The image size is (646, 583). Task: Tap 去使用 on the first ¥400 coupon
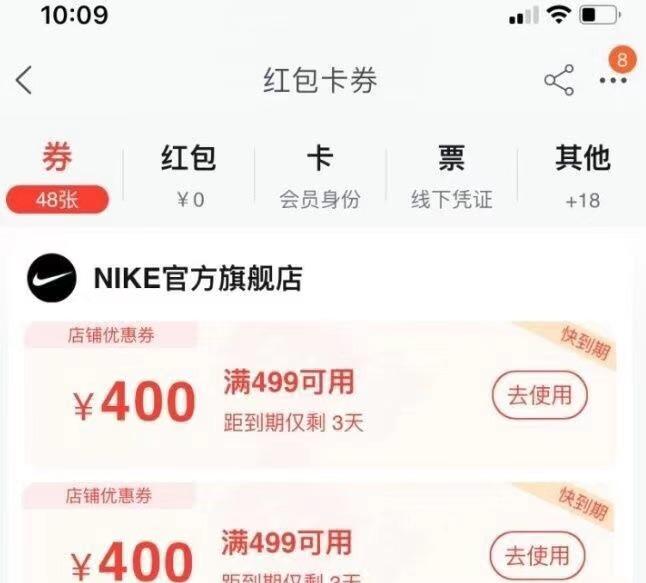(539, 396)
